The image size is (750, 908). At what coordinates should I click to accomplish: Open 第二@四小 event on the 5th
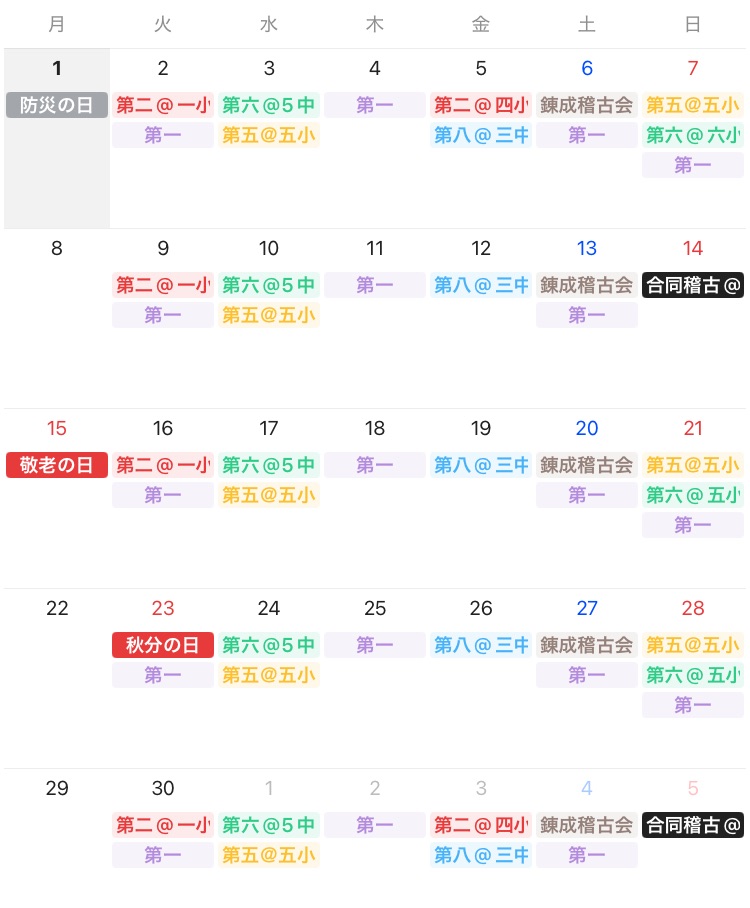(x=481, y=105)
